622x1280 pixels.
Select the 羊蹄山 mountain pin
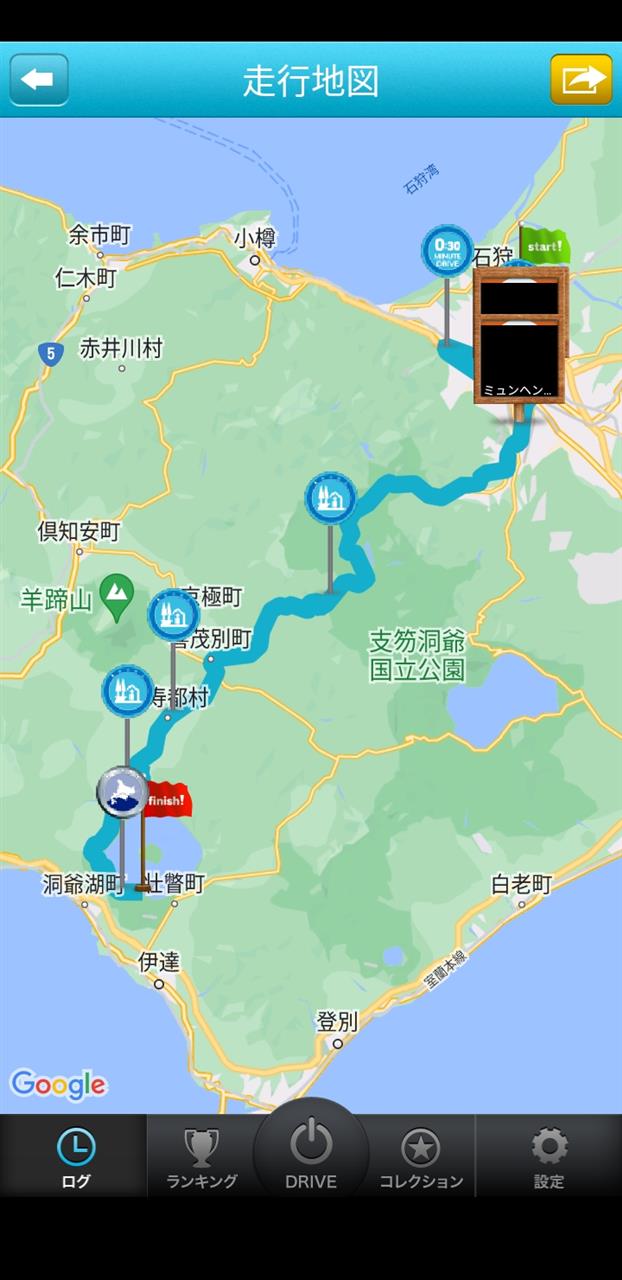(x=118, y=597)
